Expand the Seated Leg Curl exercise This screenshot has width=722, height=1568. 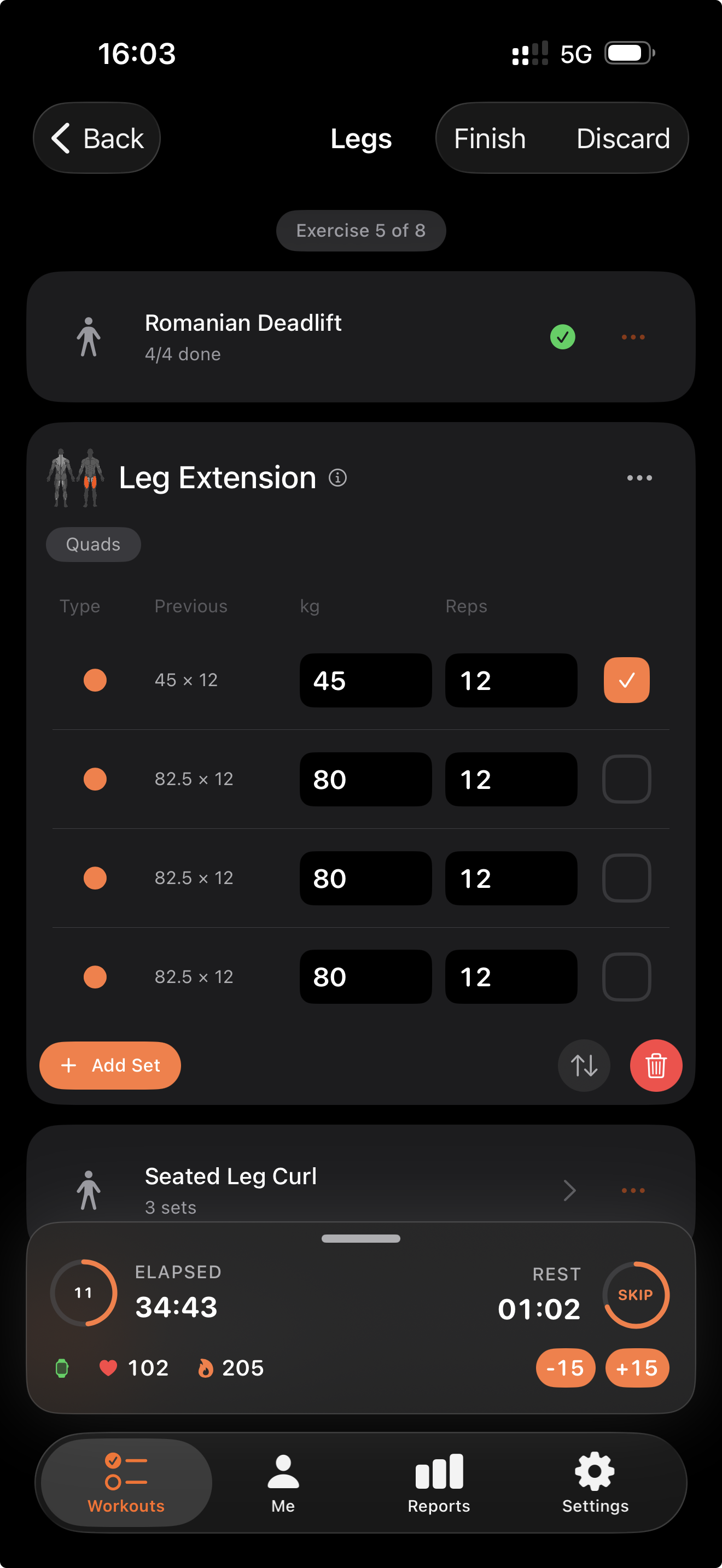pyautogui.click(x=569, y=1190)
